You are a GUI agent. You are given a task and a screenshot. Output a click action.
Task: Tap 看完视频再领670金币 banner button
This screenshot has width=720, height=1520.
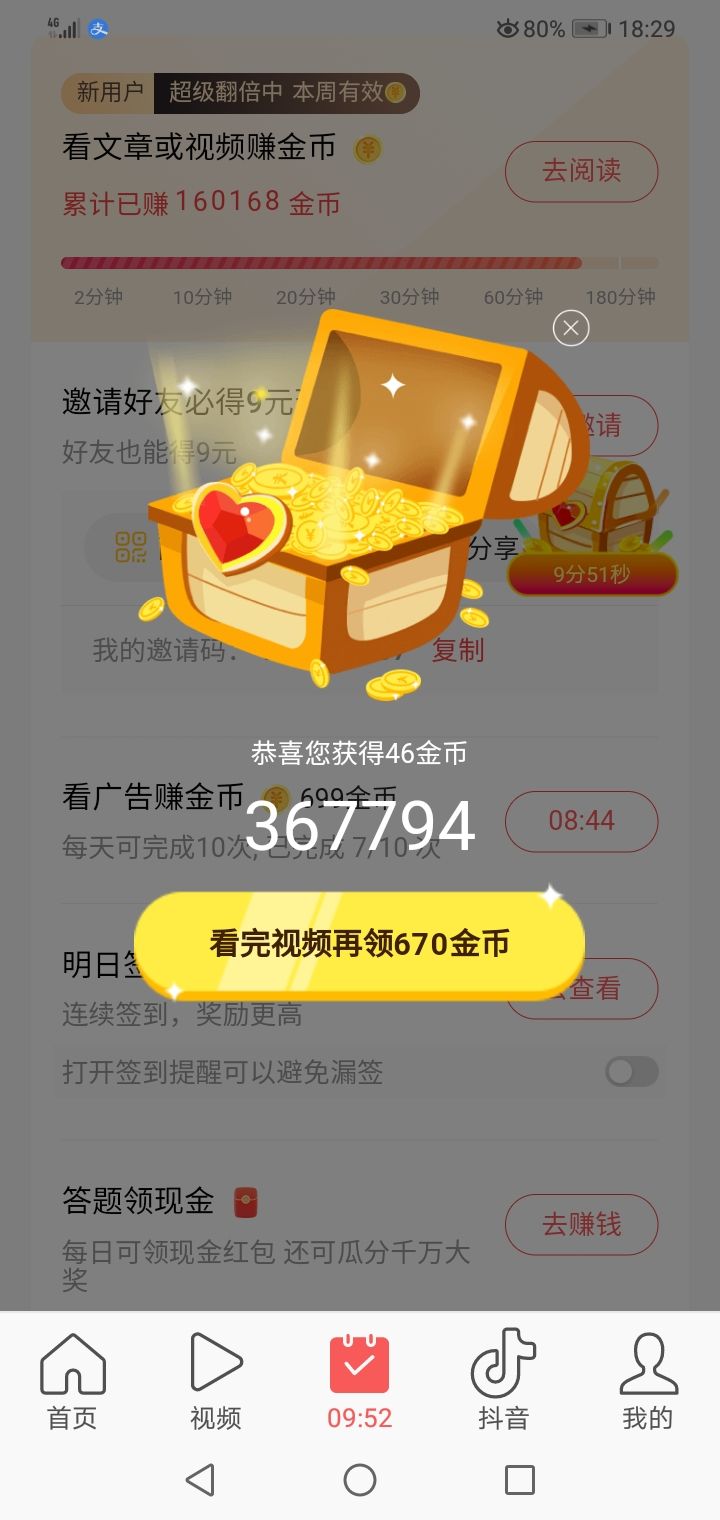(360, 941)
